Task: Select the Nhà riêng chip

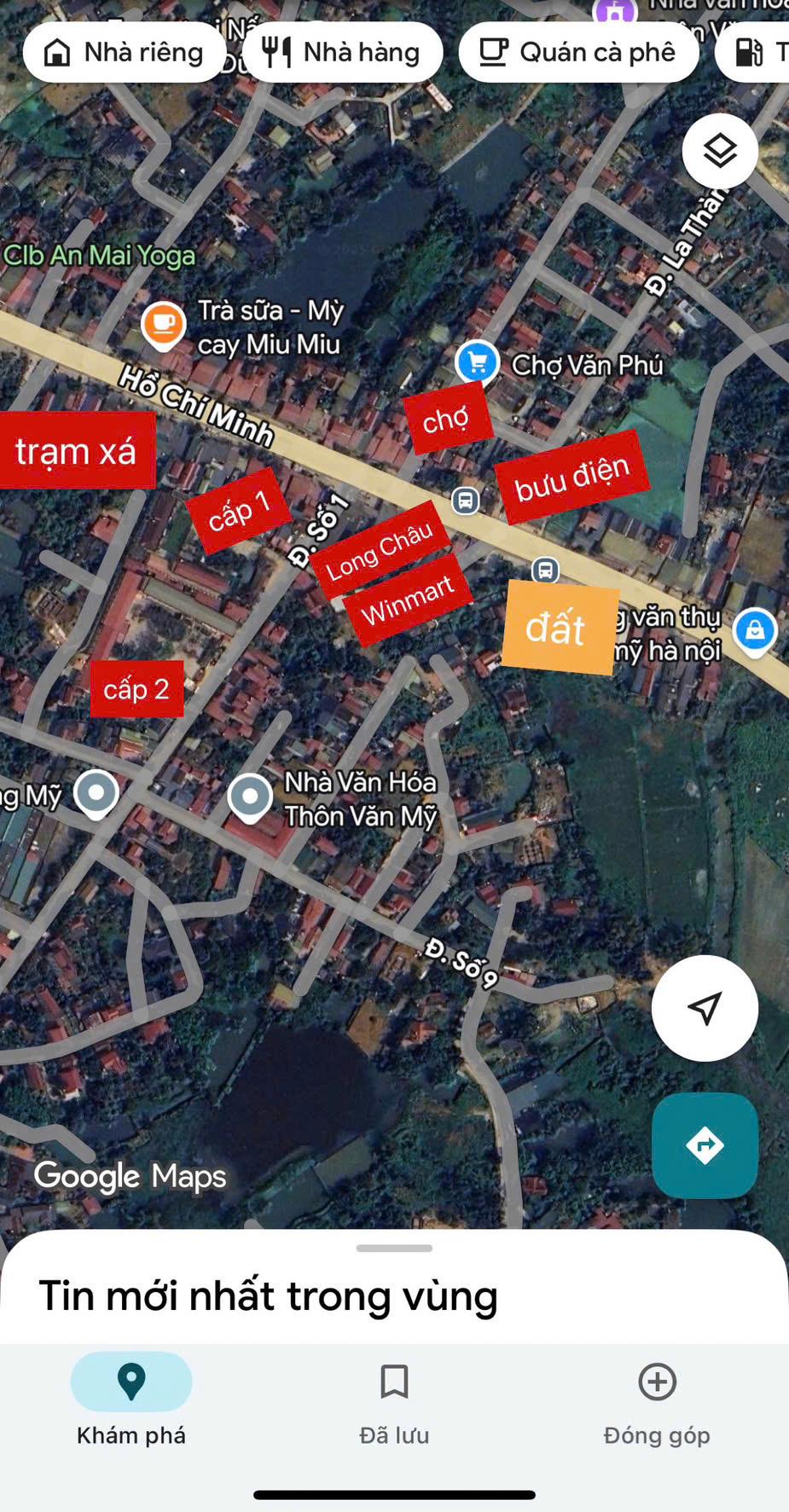Action: (125, 53)
